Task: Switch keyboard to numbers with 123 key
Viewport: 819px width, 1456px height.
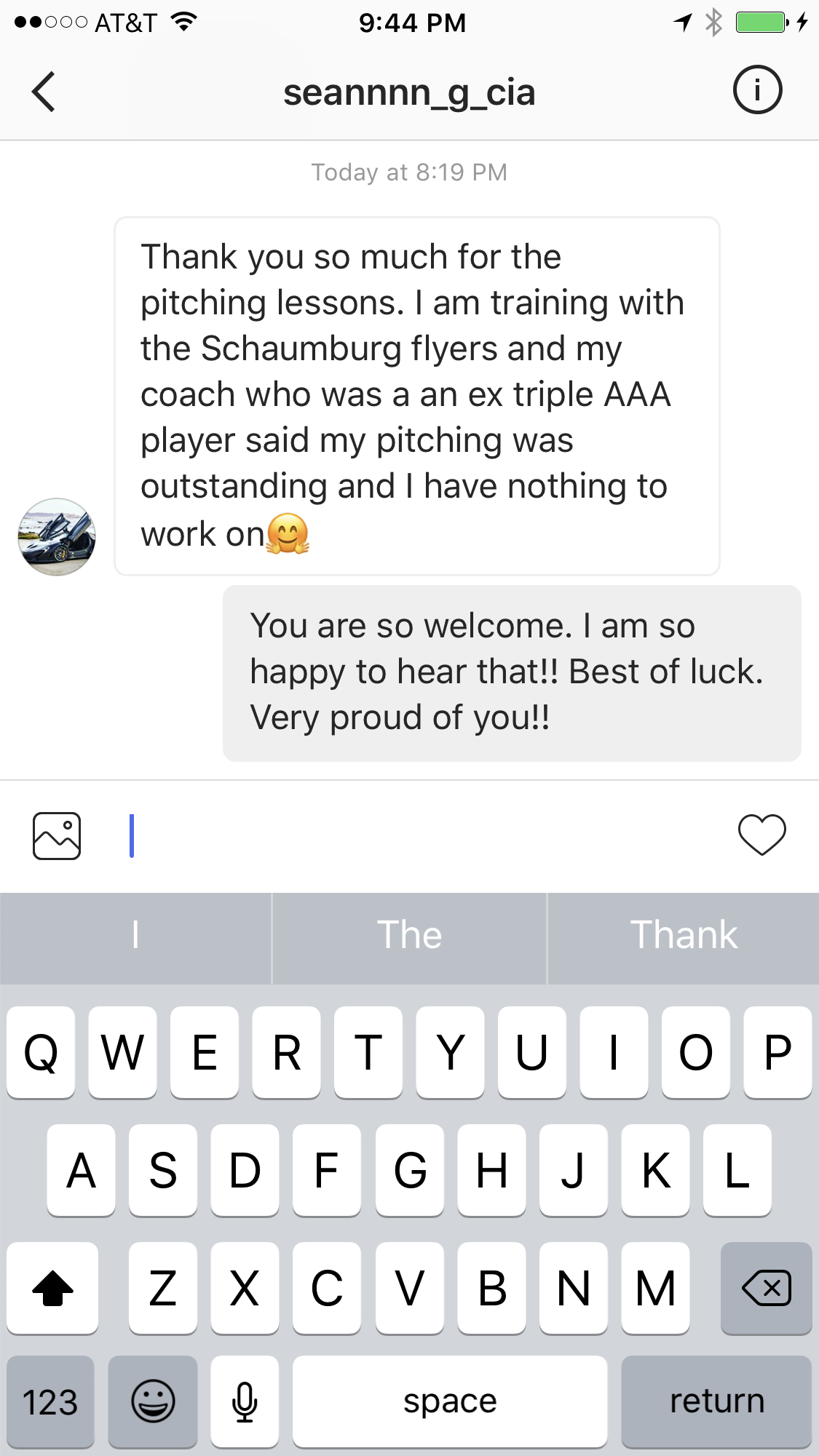Action: click(x=50, y=1401)
